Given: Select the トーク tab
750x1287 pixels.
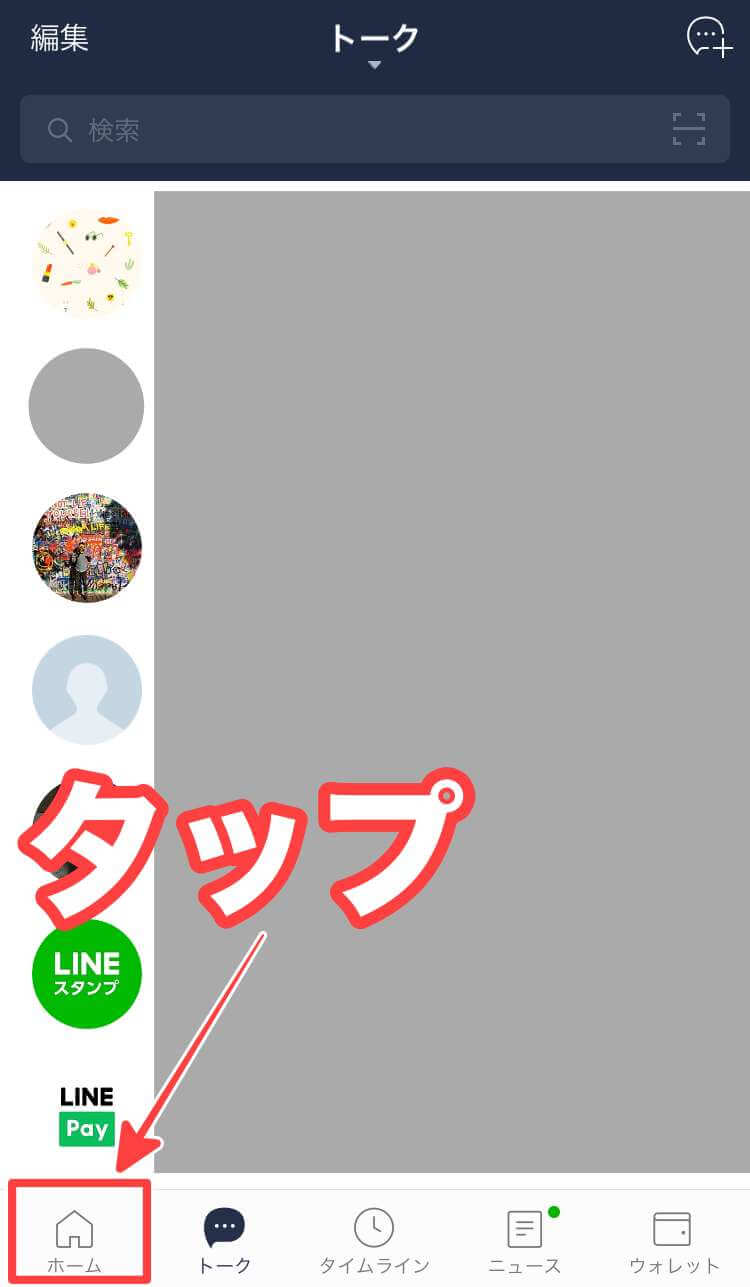Looking at the screenshot, I should 224,1238.
